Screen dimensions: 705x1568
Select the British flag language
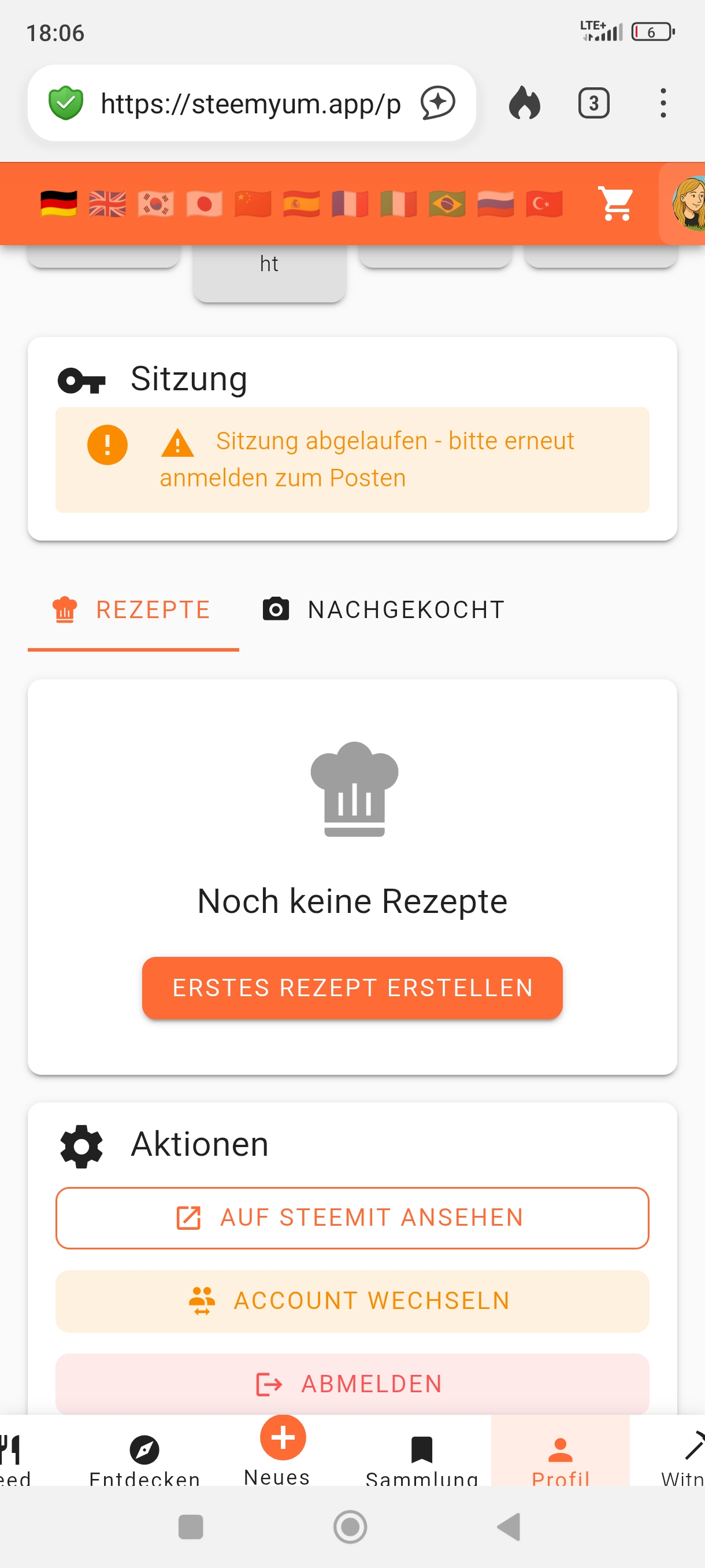click(107, 204)
